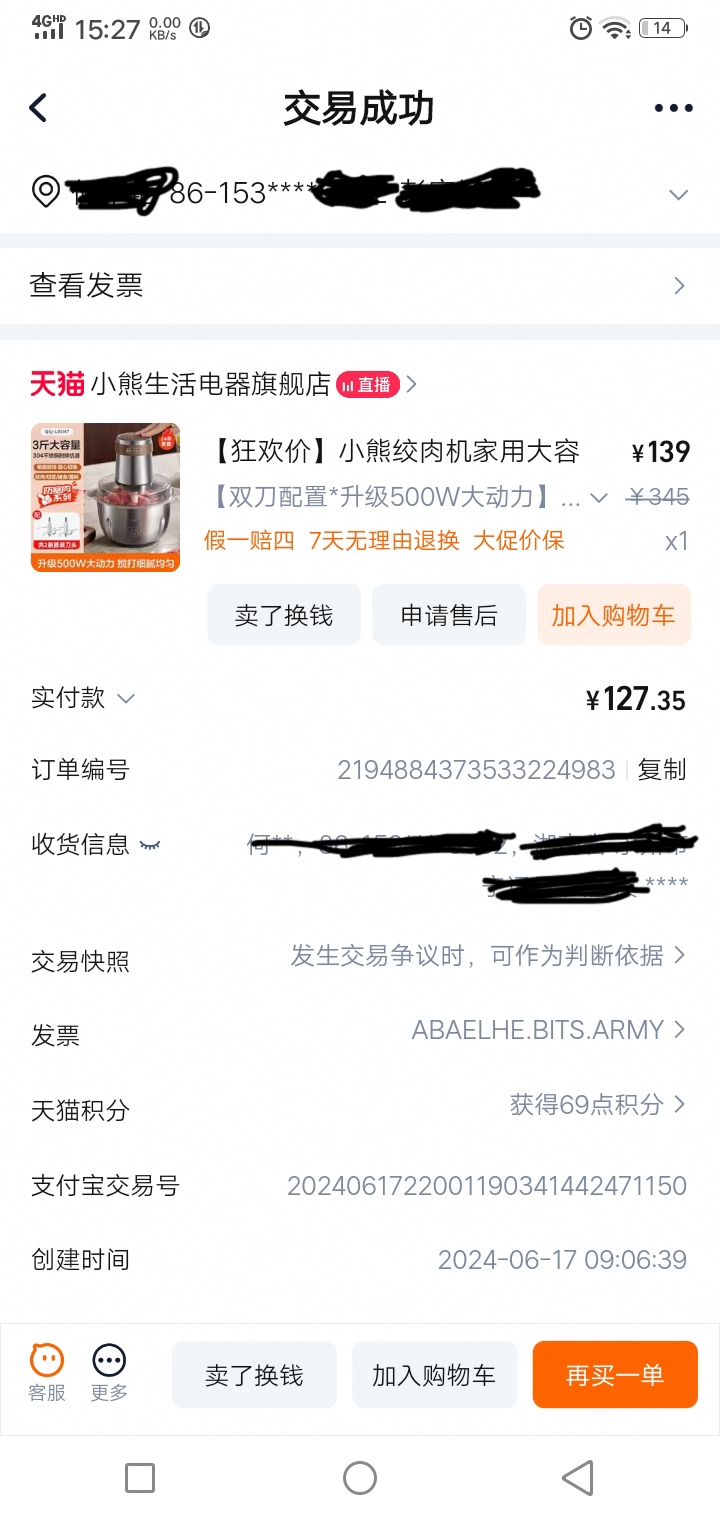Open 天猫积分 points details
The width and height of the screenshot is (720, 1520).
click(x=597, y=1105)
